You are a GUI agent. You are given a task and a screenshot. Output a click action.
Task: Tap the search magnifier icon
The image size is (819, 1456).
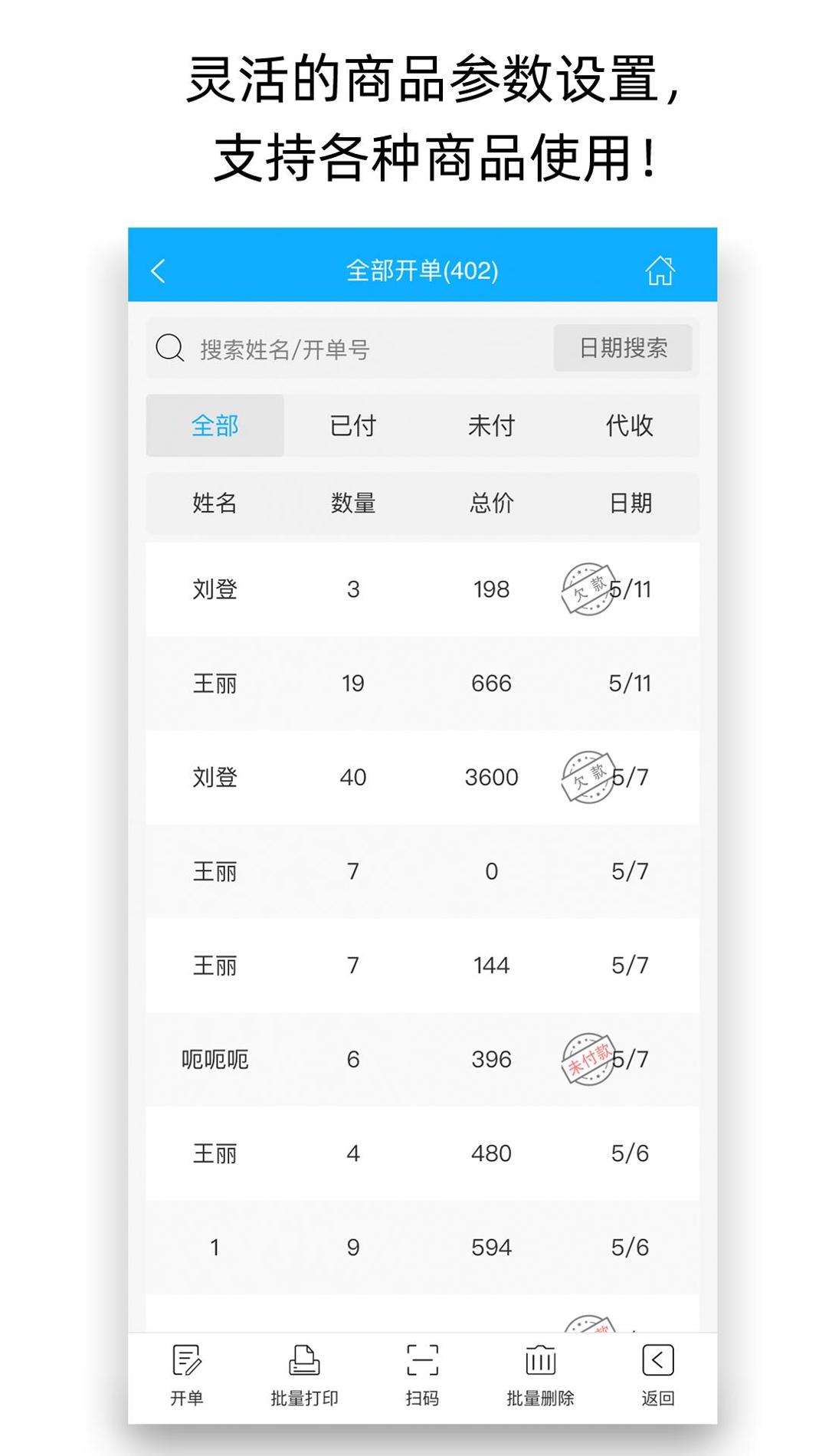(x=169, y=349)
